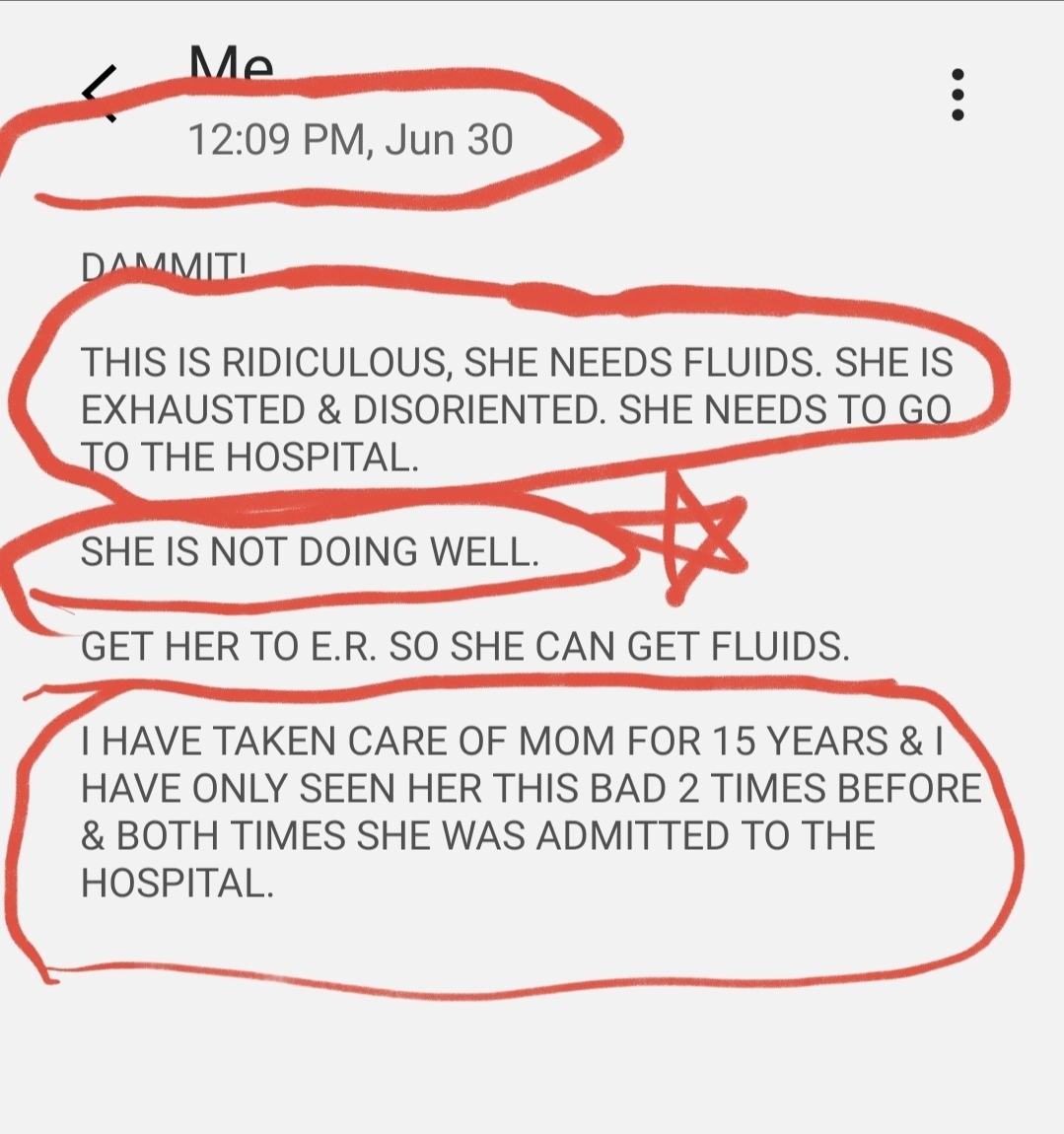
Task: Open the three-dot overflow menu
Action: click(x=956, y=95)
